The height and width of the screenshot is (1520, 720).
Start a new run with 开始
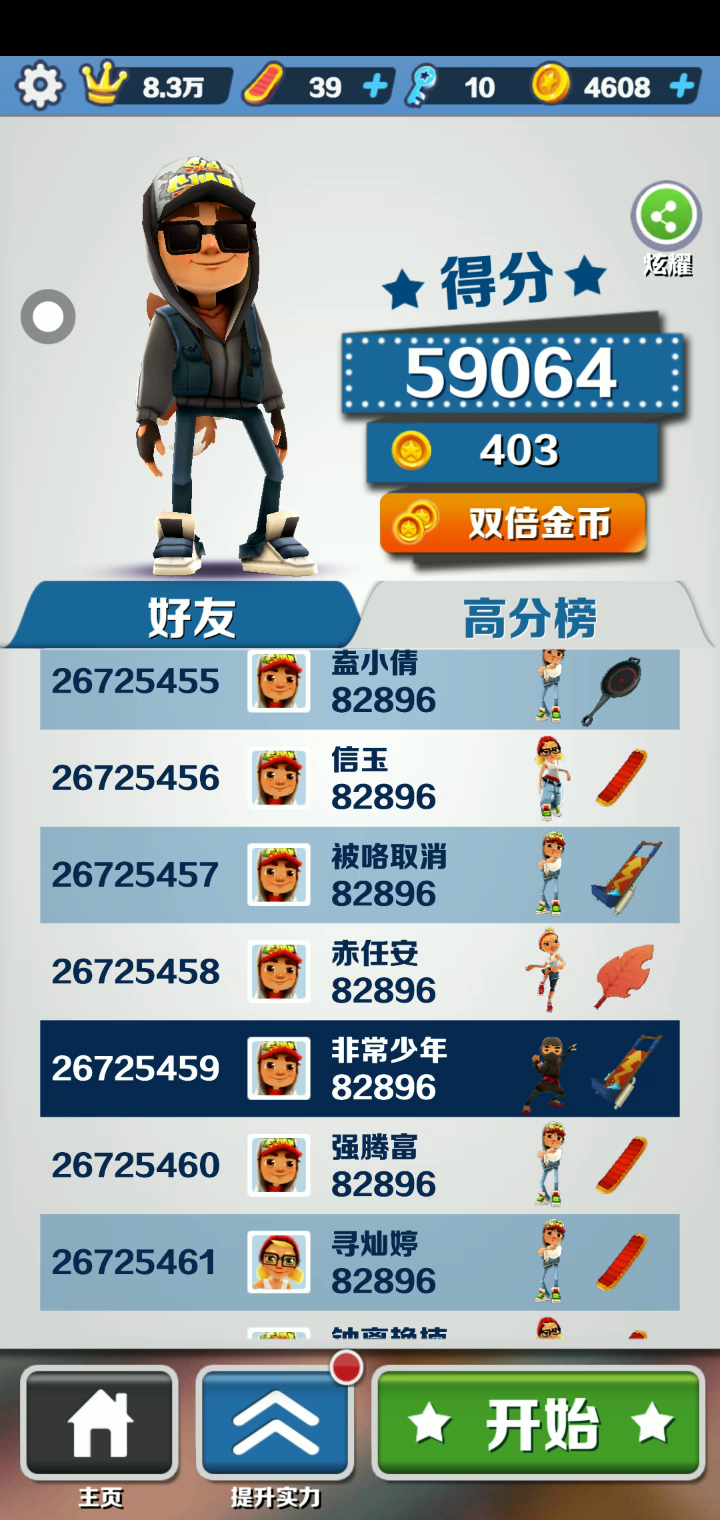(x=540, y=1423)
